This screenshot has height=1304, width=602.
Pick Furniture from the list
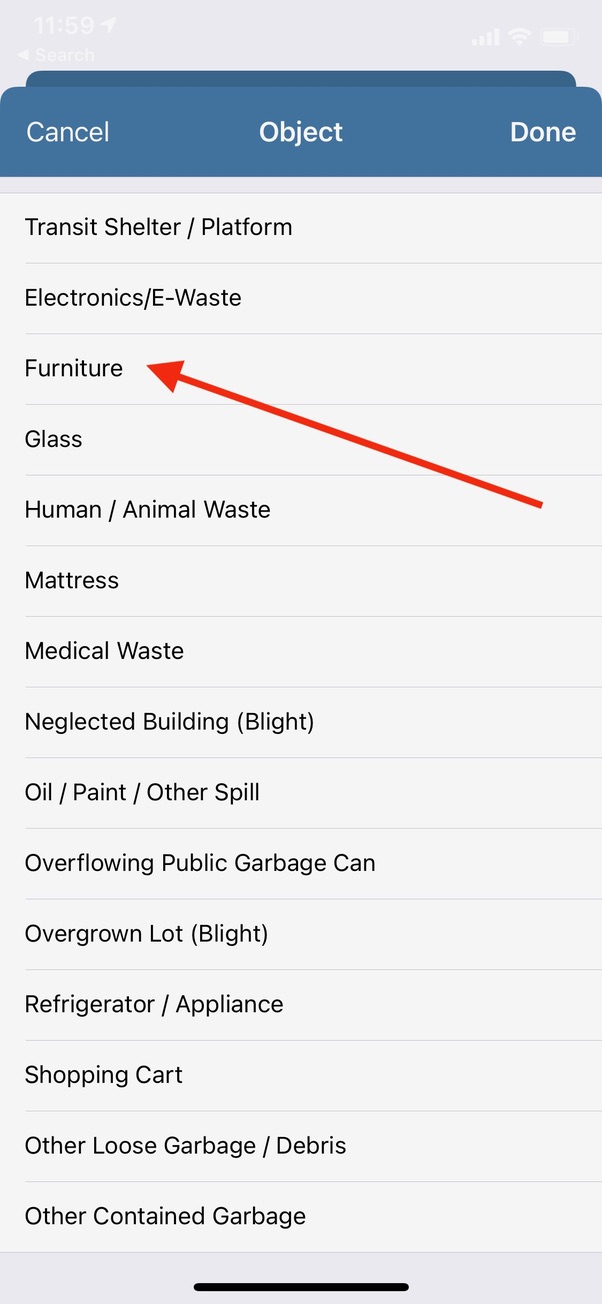pyautogui.click(x=301, y=369)
